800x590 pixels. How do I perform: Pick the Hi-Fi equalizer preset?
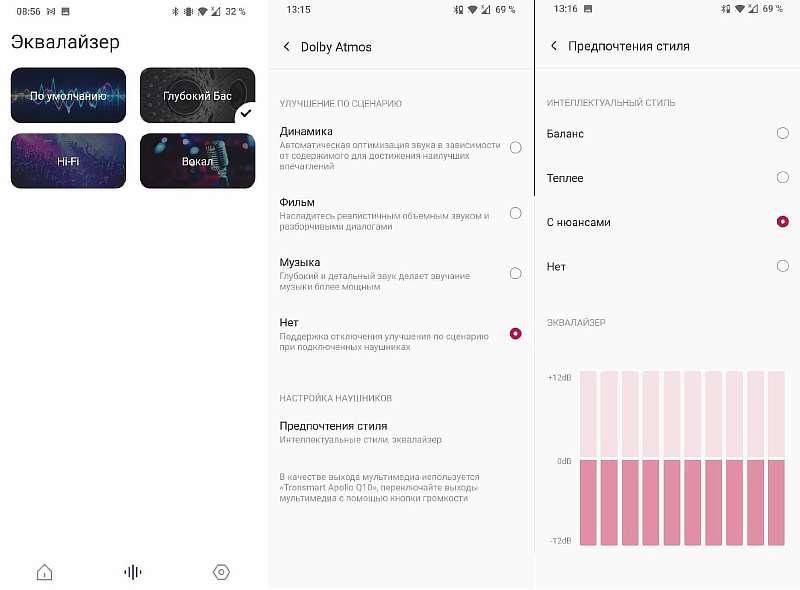tap(68, 161)
